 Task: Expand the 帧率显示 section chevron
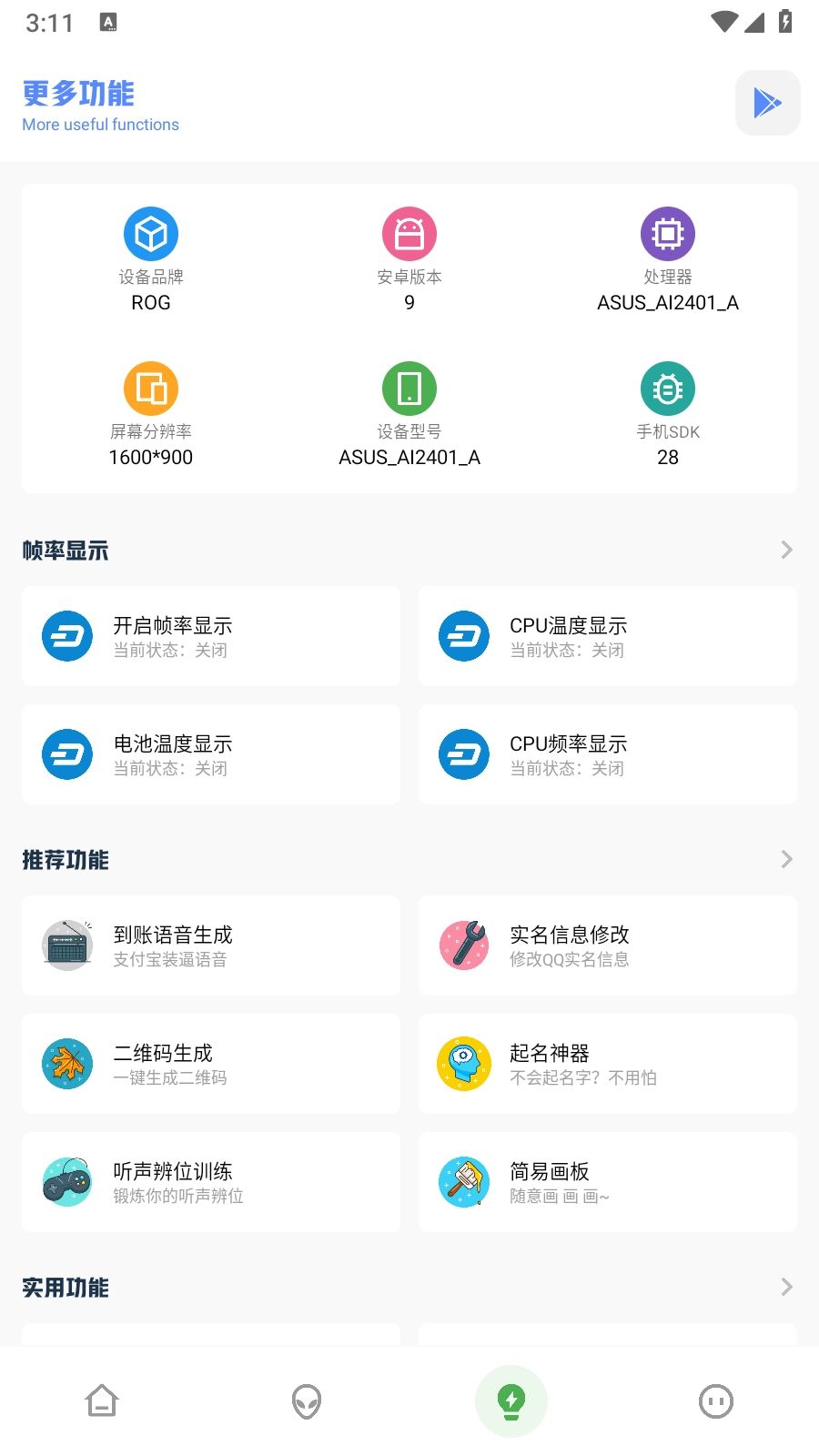786,550
